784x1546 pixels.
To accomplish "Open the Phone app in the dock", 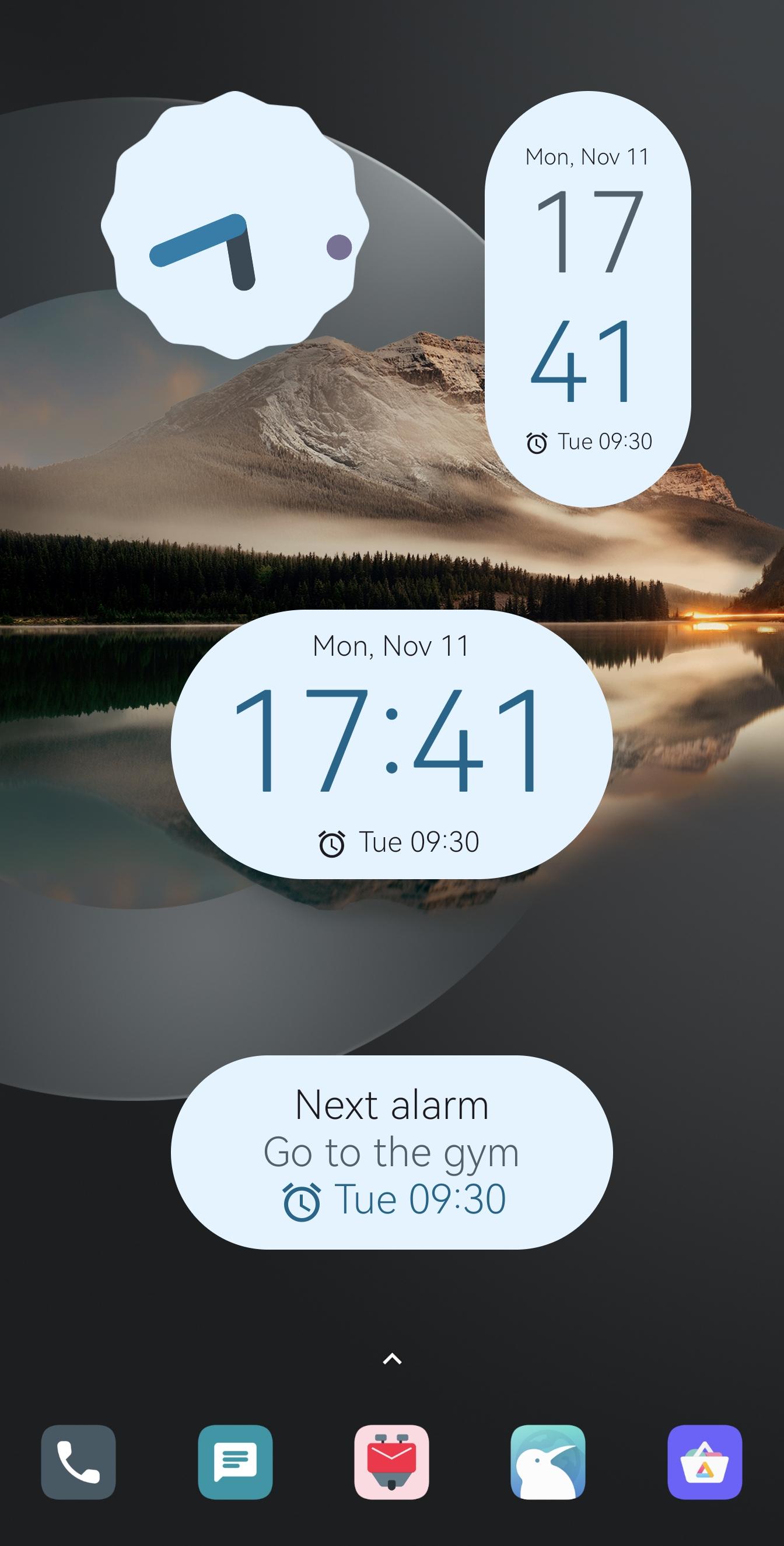I will click(78, 1461).
